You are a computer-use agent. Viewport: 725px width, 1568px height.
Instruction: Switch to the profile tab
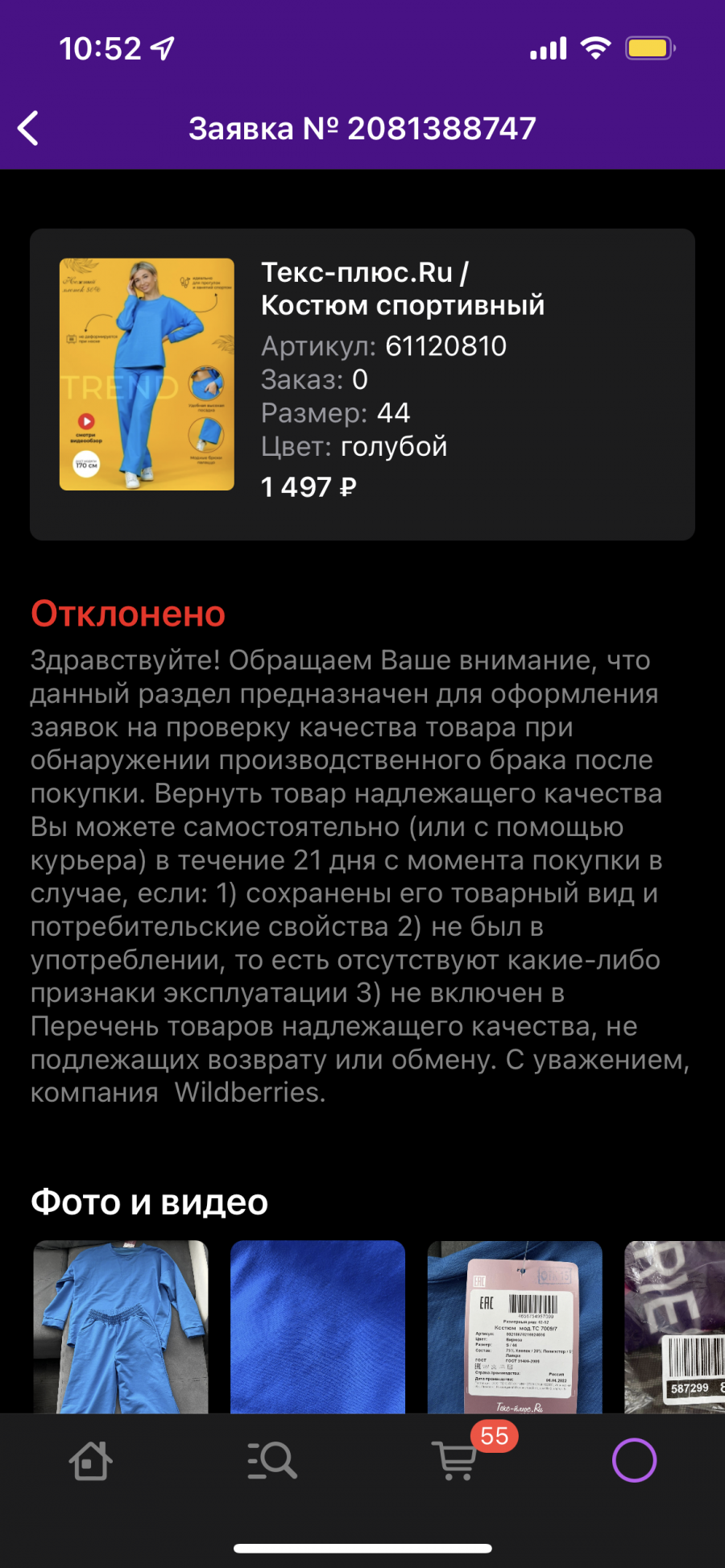[x=635, y=1460]
